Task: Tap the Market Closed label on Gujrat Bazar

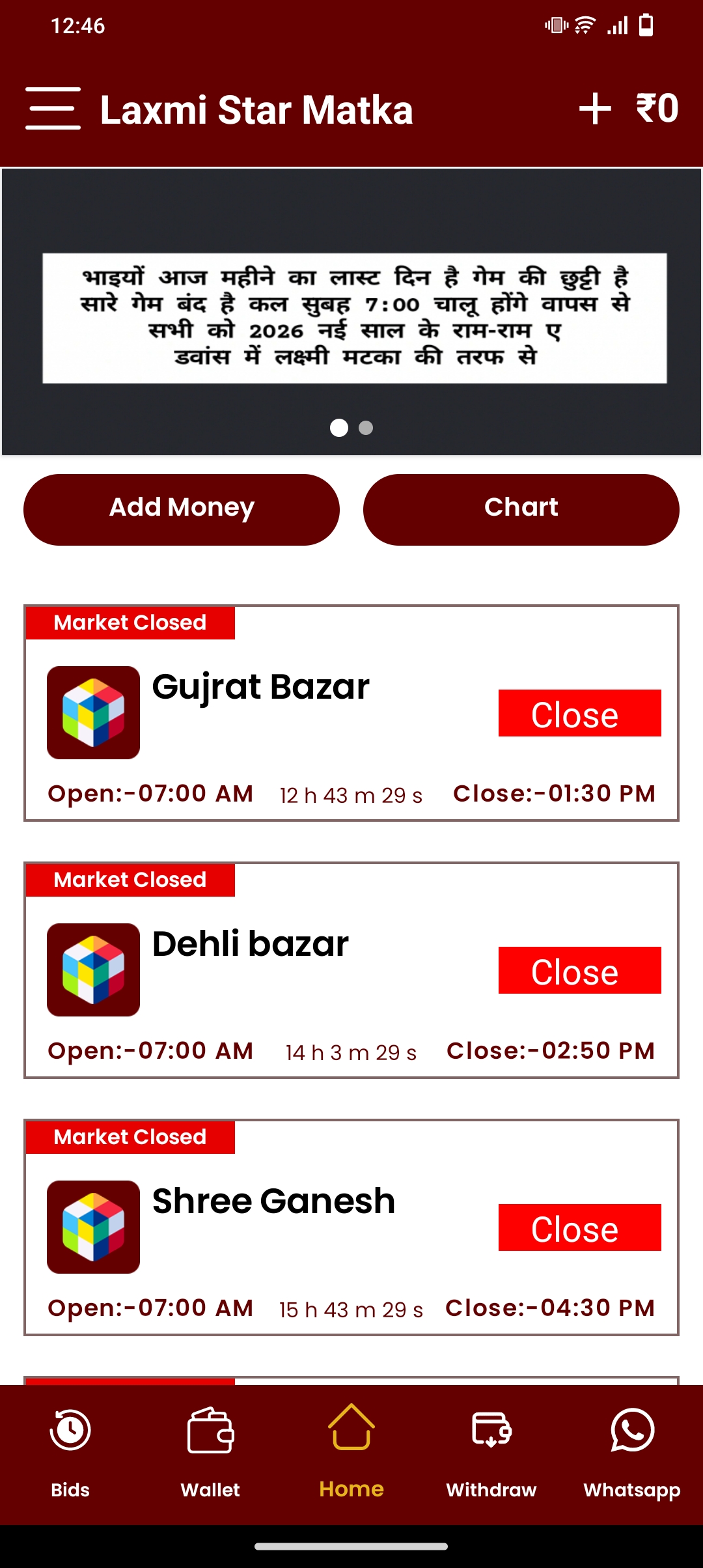Action: pos(130,623)
